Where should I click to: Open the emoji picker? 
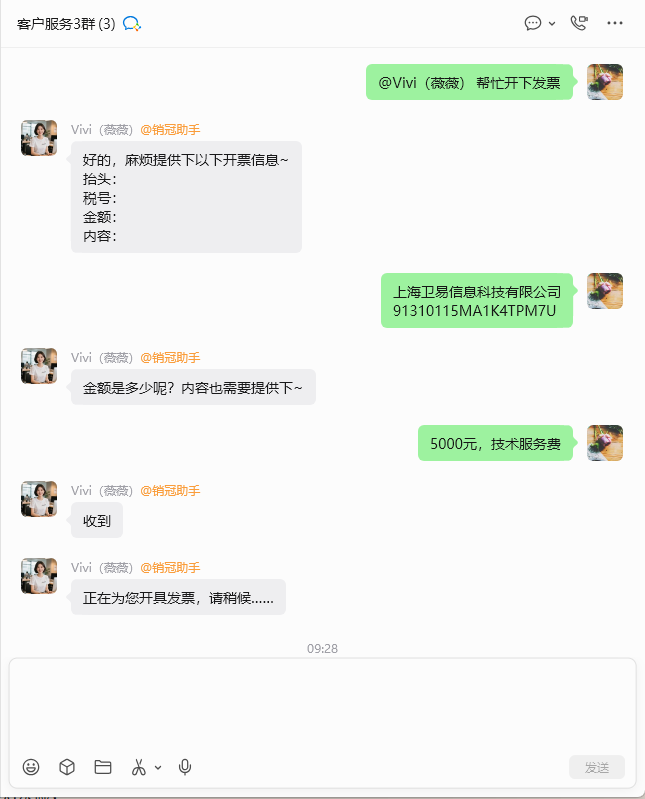point(31,767)
